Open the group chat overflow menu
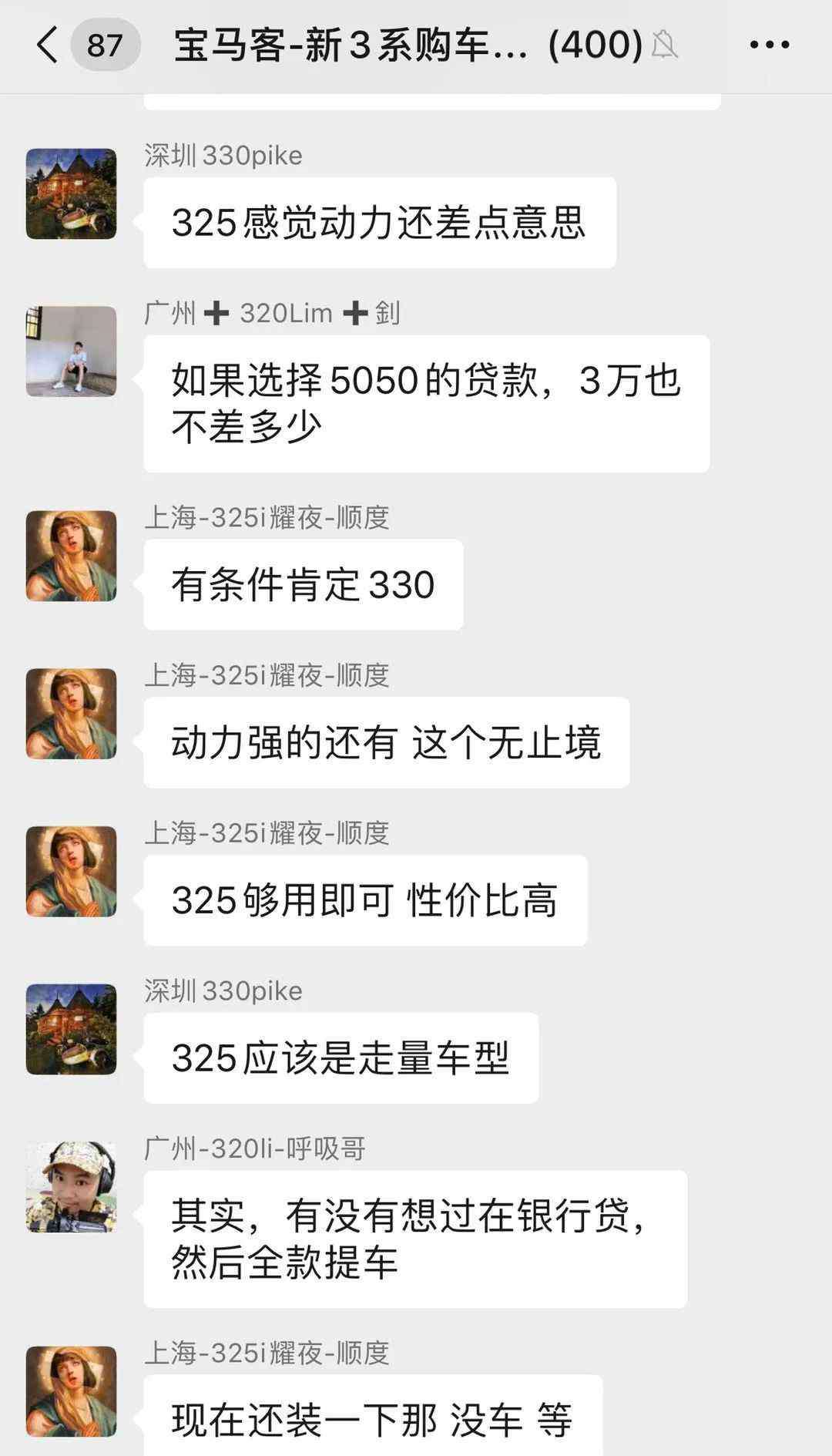Image resolution: width=832 pixels, height=1456 pixels. (769, 45)
